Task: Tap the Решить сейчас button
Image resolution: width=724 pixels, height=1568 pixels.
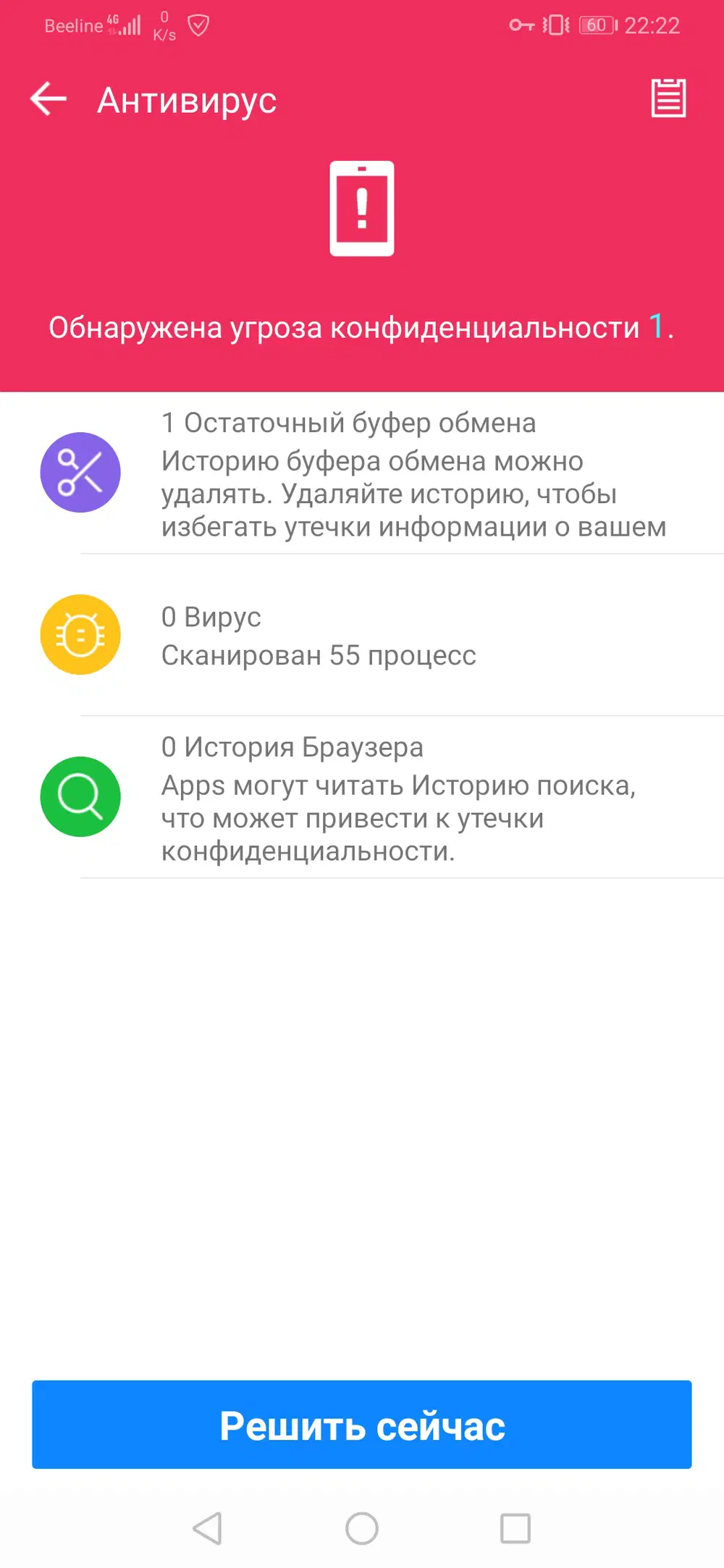Action: [x=362, y=1425]
